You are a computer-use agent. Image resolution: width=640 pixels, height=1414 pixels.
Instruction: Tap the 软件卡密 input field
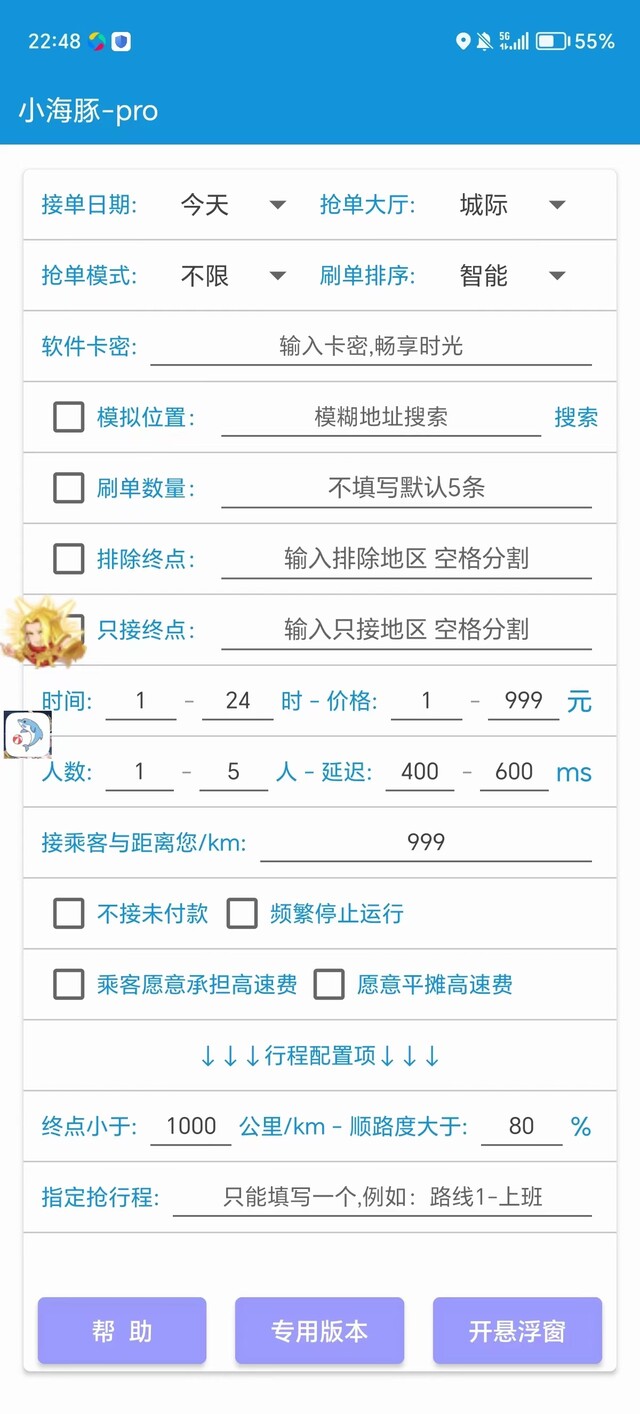pyautogui.click(x=371, y=347)
